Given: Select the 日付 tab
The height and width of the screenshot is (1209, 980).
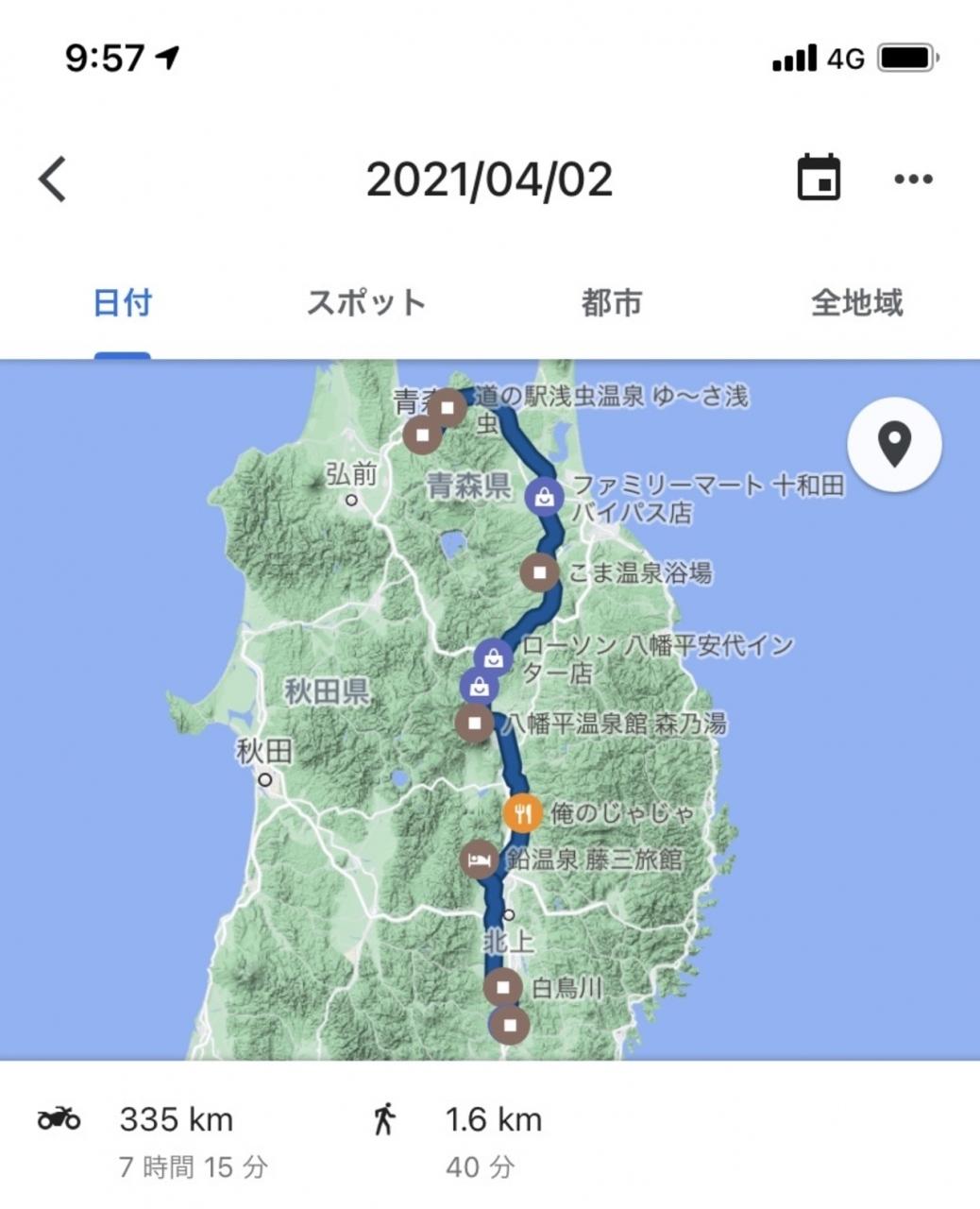Looking at the screenshot, I should pos(123,303).
